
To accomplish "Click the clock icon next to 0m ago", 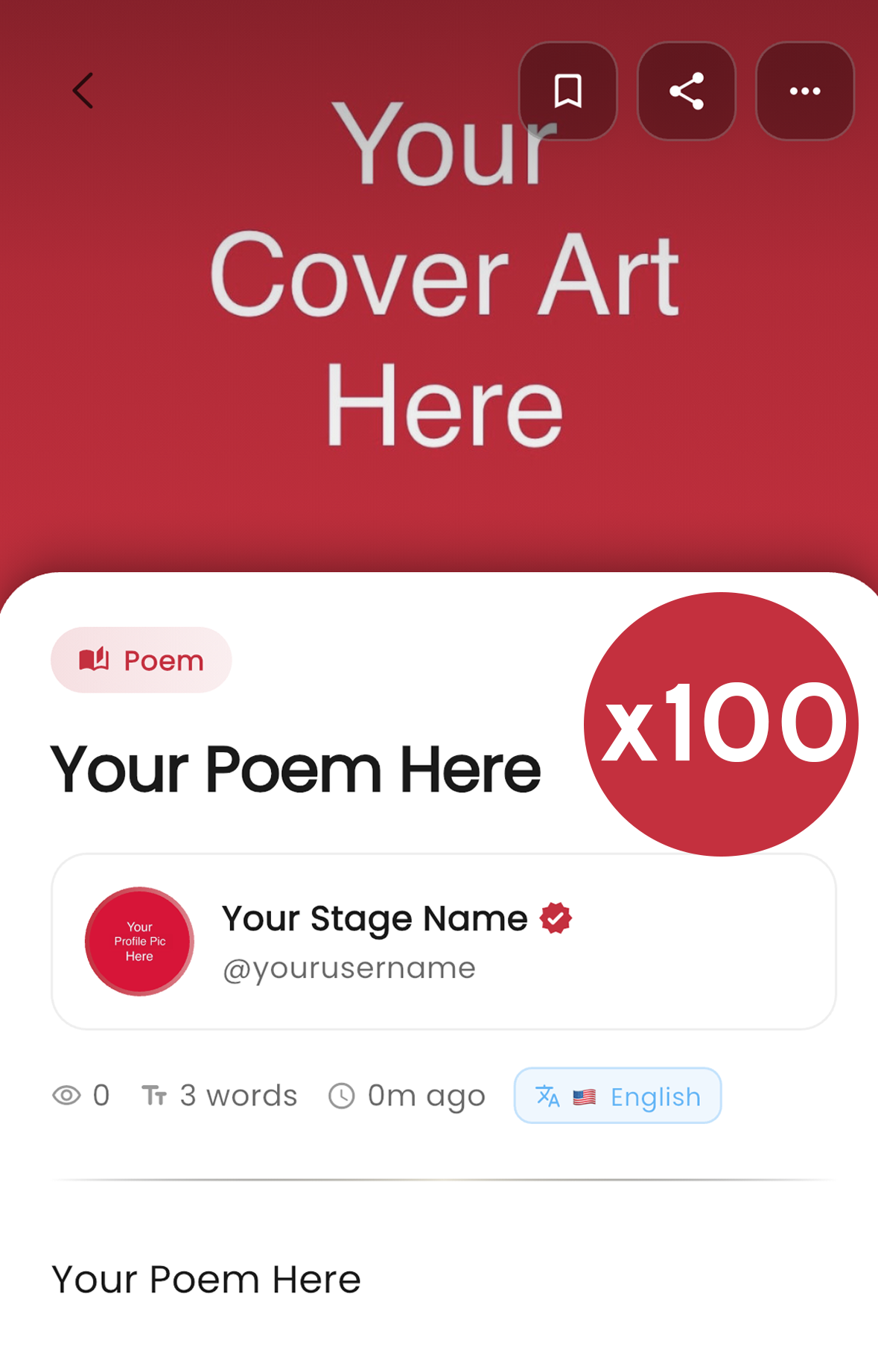I will (341, 1096).
